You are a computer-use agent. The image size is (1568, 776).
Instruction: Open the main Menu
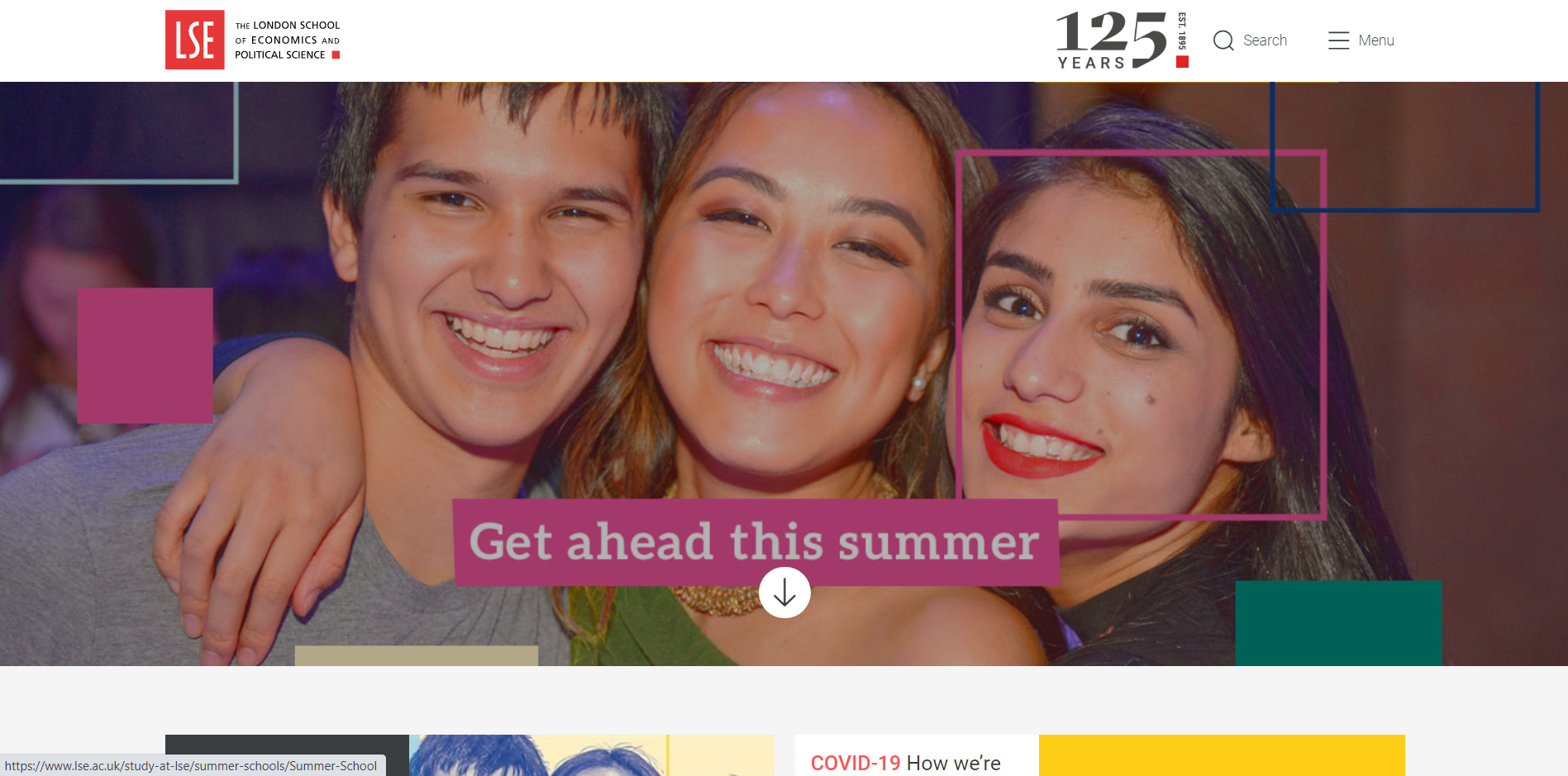point(1361,40)
